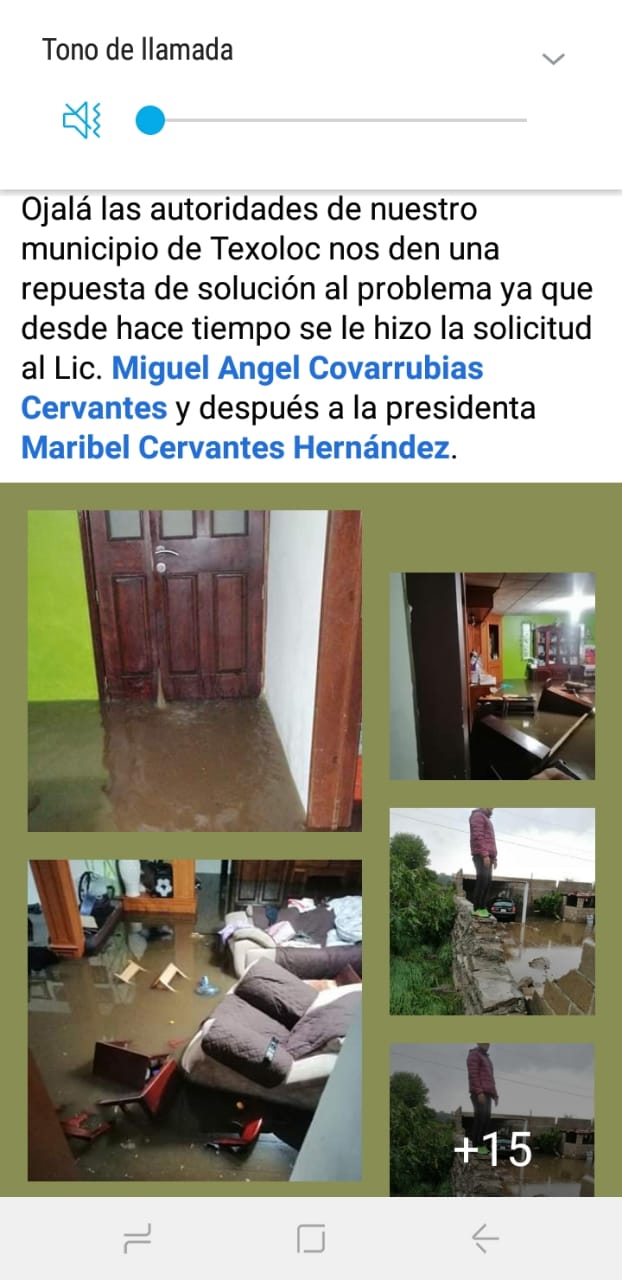
Task: Open the photo of person standing on wall
Action: tap(492, 911)
